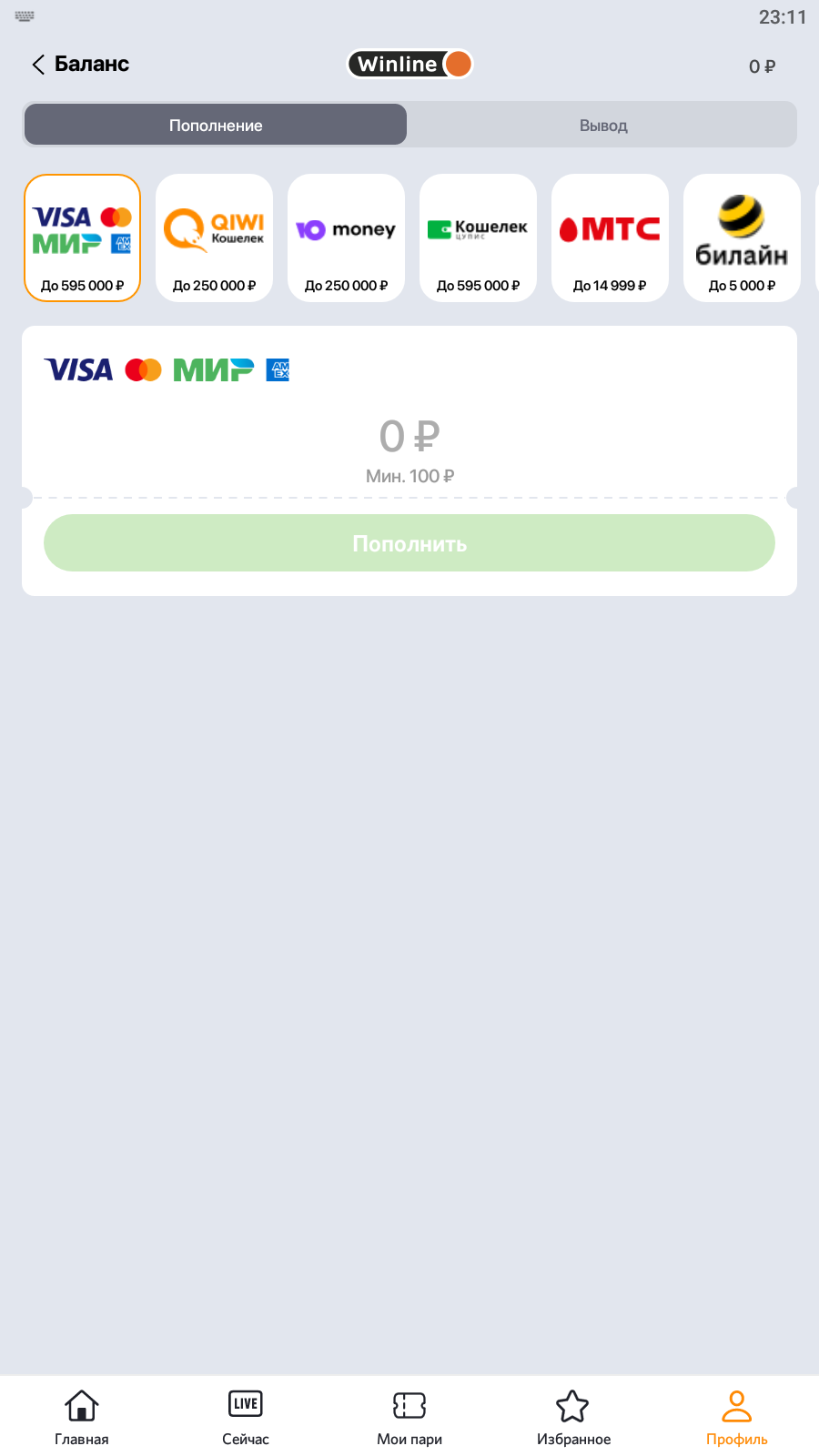Screen dimensions: 819x1456
Task: Switch to the Сейчас live tab
Action: pos(246,1417)
